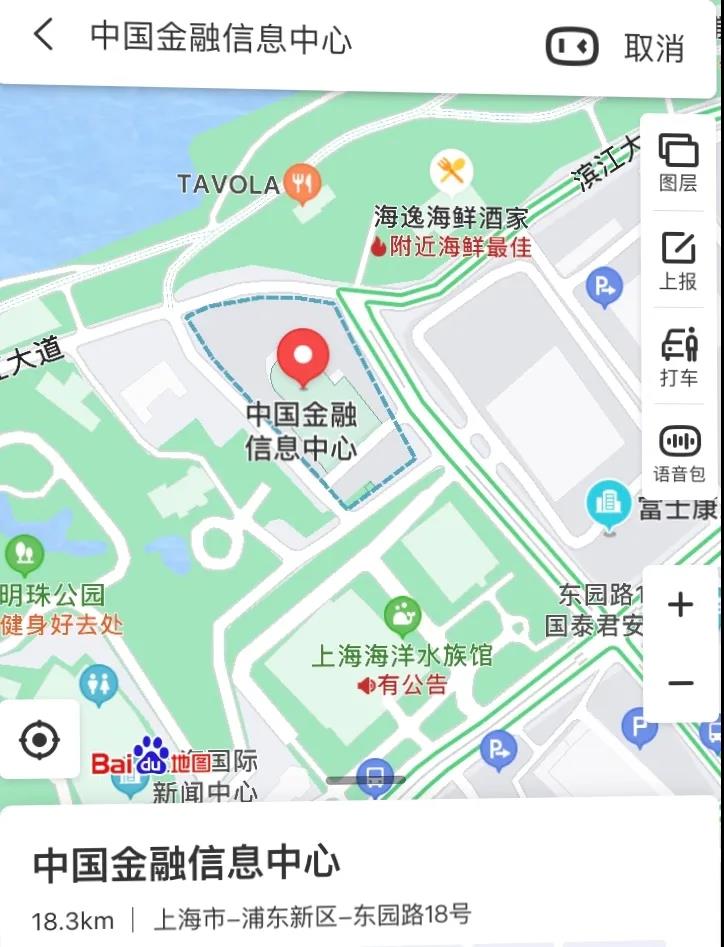
Task: Tap 取消 to cancel the search
Action: coord(654,47)
